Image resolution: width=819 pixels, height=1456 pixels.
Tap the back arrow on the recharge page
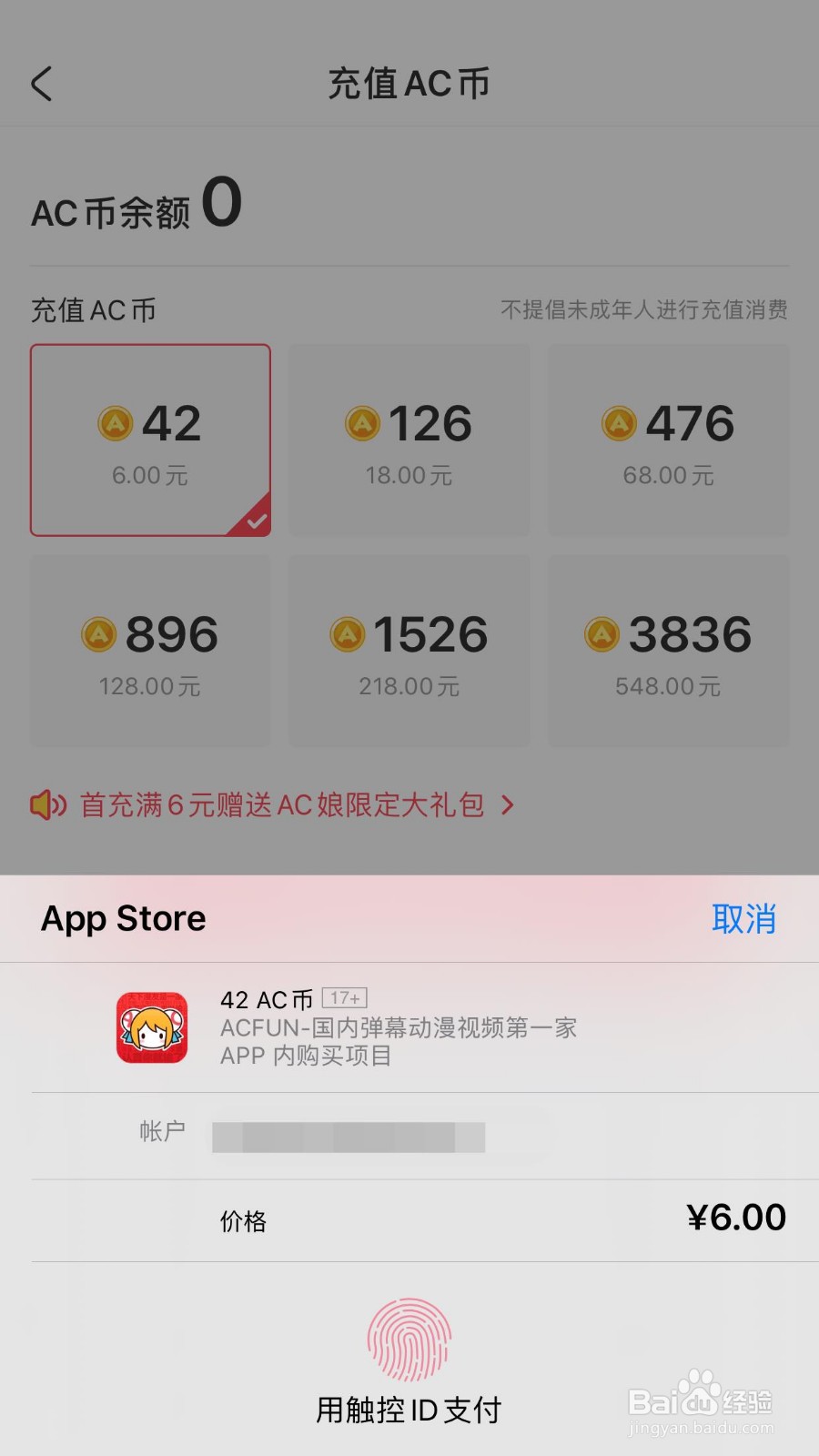(41, 82)
